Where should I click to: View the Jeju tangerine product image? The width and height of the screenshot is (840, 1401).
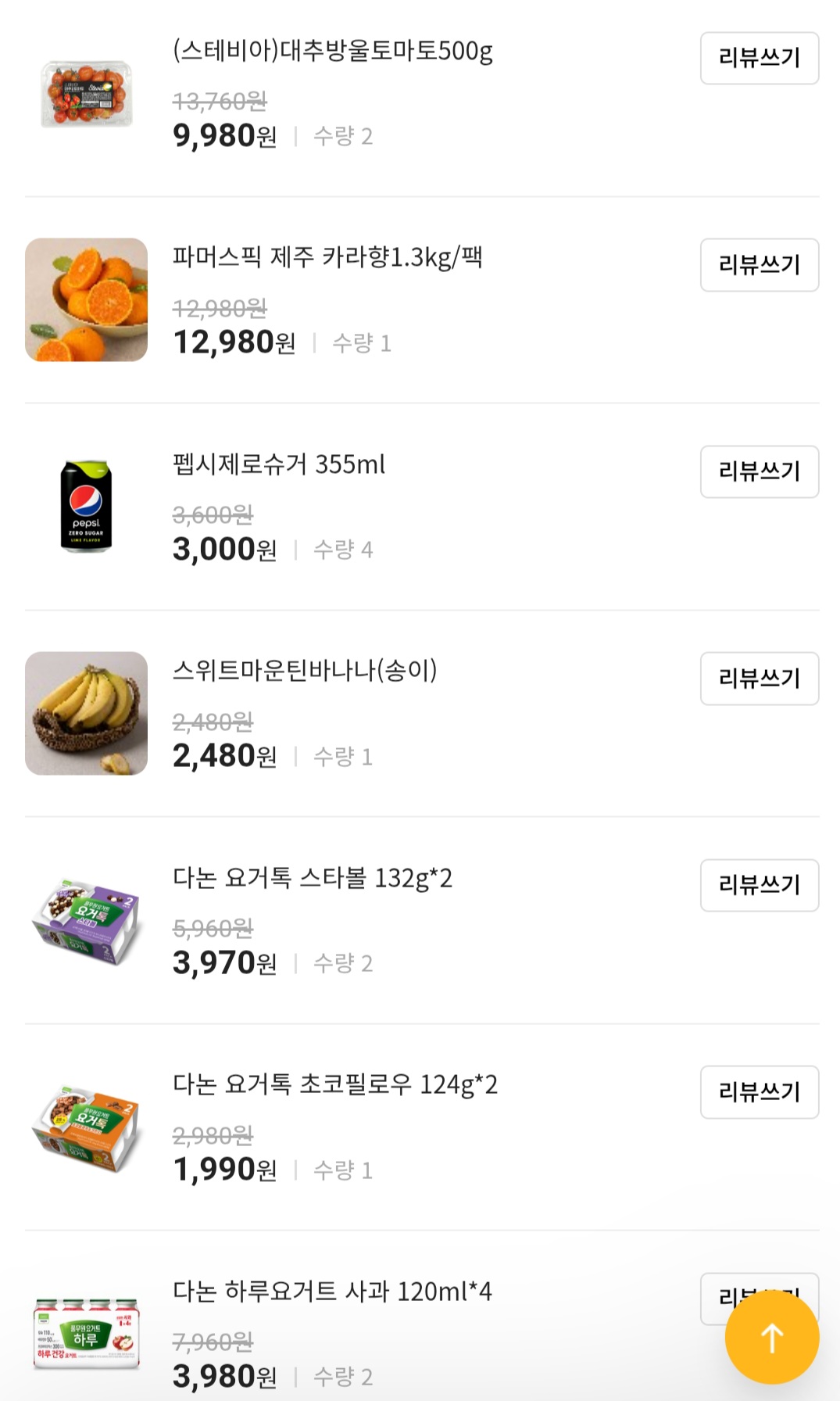tap(87, 299)
